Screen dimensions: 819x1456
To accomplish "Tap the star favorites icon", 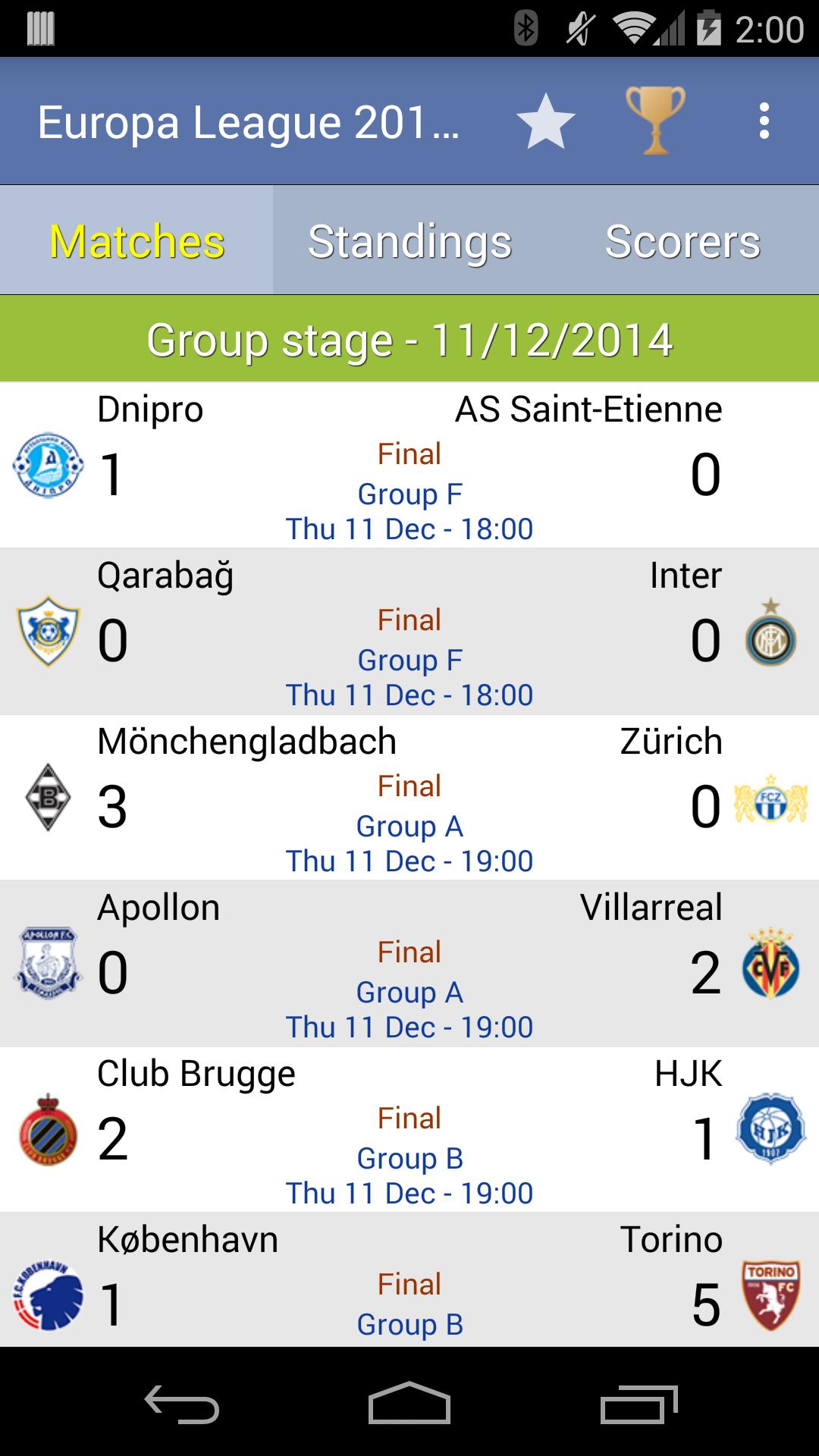I will point(545,121).
